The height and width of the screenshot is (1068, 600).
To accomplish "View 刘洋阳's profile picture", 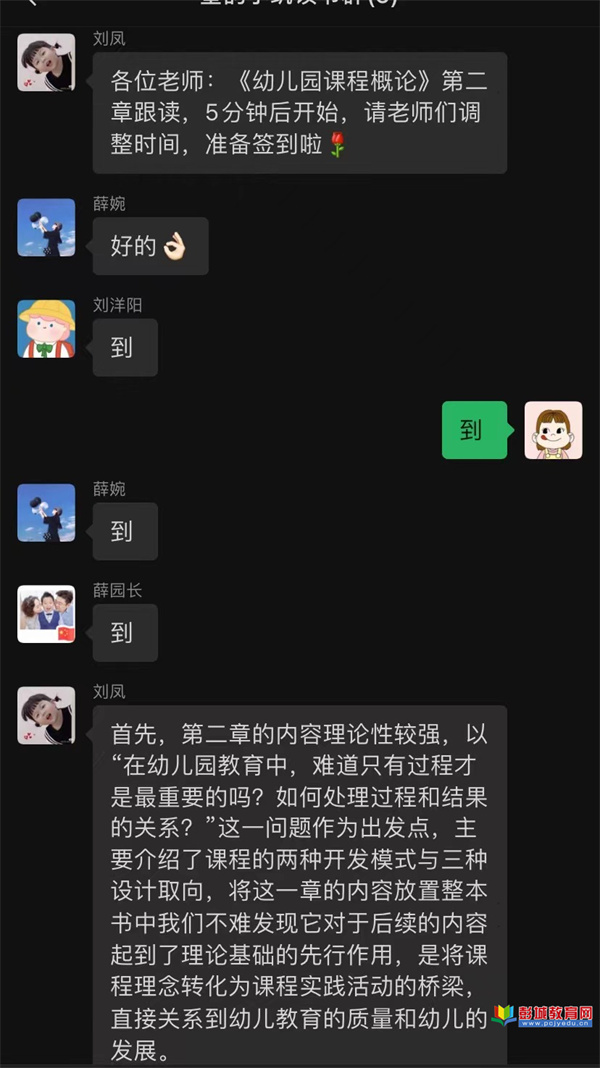I will (46, 328).
